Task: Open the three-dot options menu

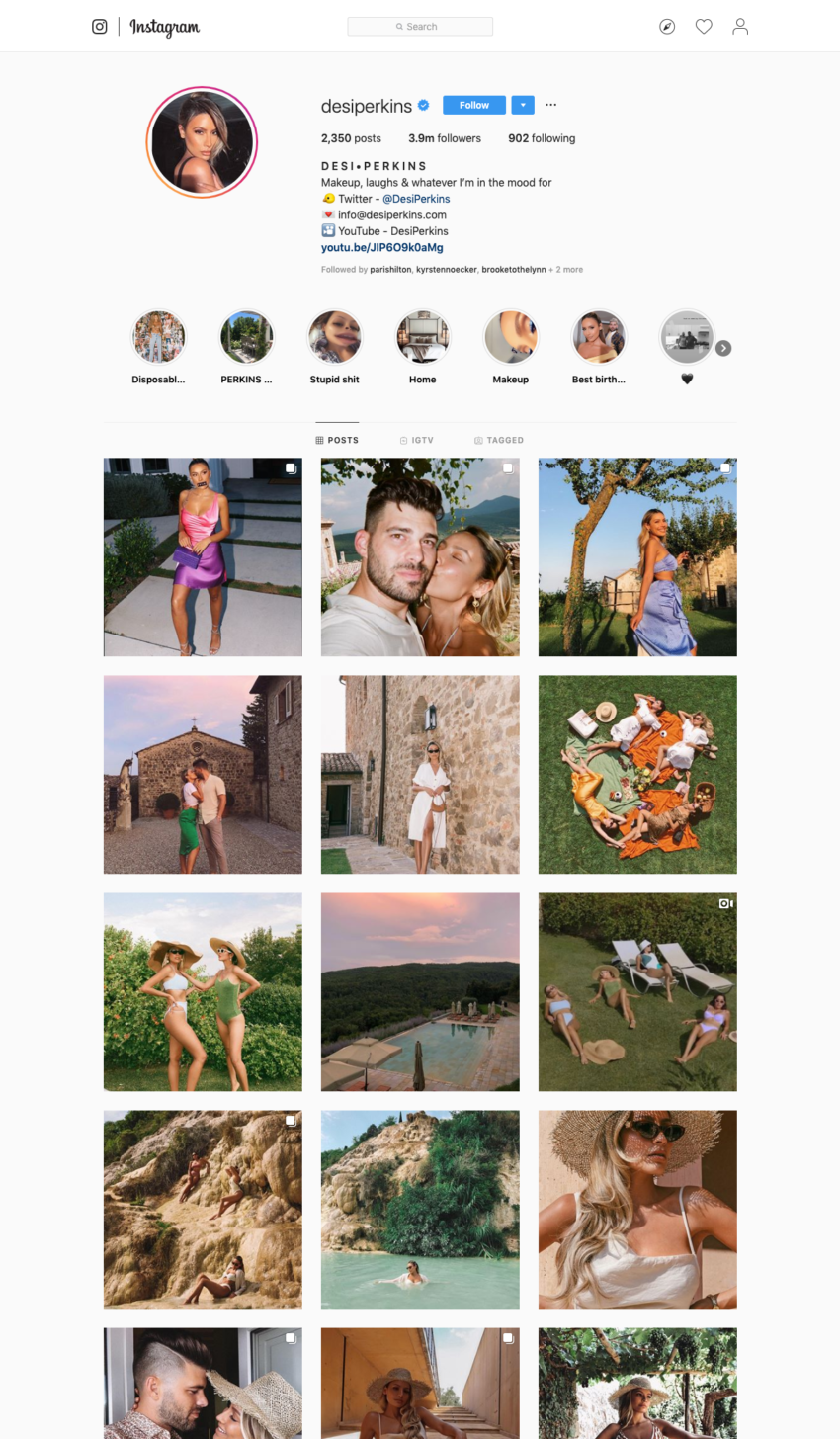Action: pyautogui.click(x=551, y=105)
